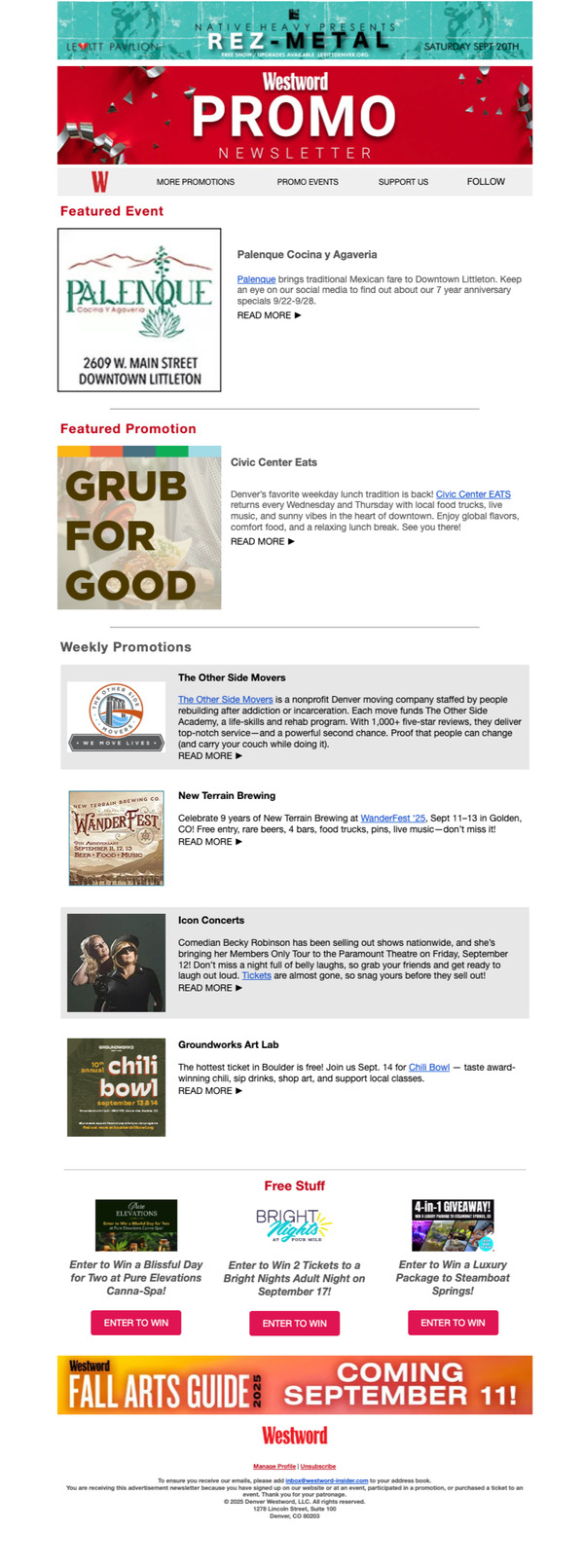Open the Civic Center EATS link
The width and height of the screenshot is (584, 1568).
tap(473, 494)
